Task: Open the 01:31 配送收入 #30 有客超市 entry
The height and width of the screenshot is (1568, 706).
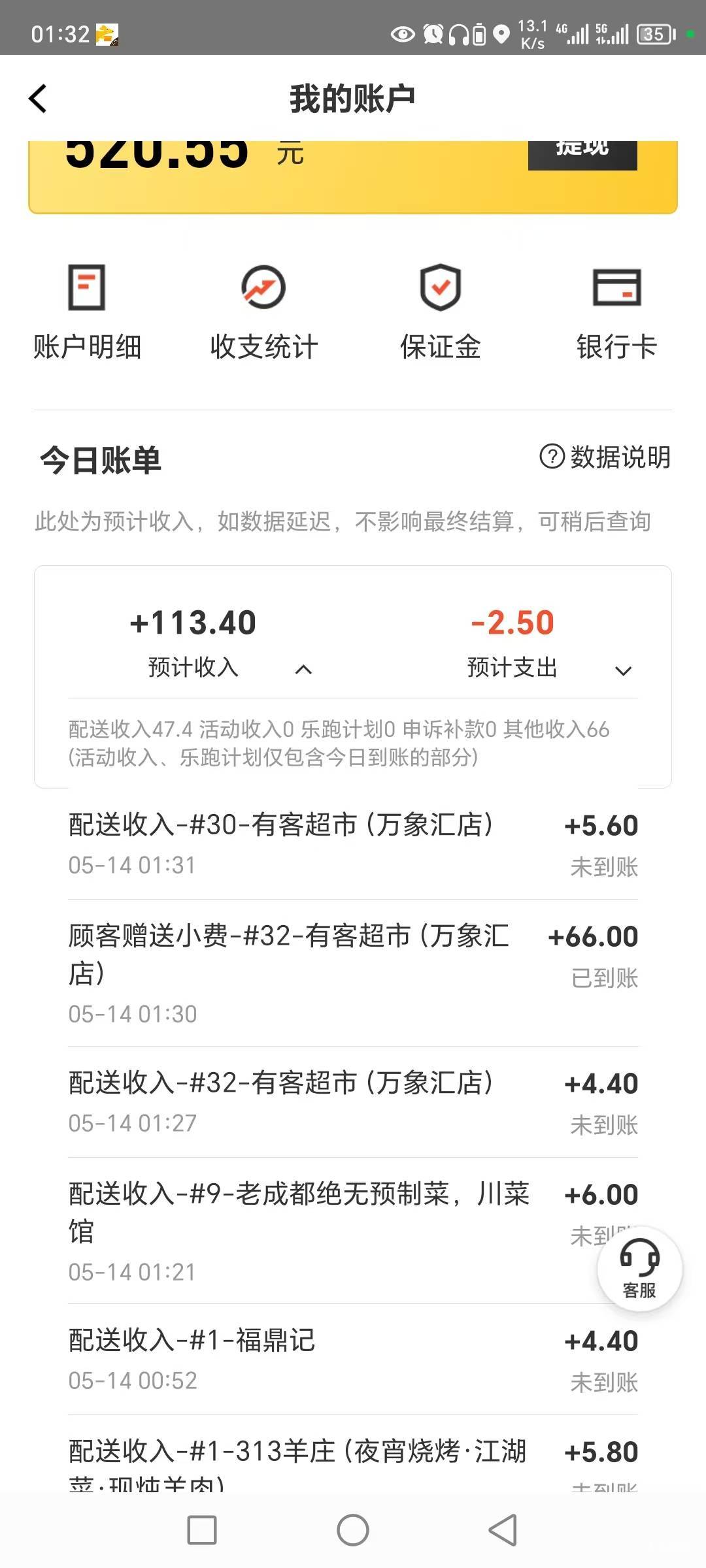Action: 353,844
